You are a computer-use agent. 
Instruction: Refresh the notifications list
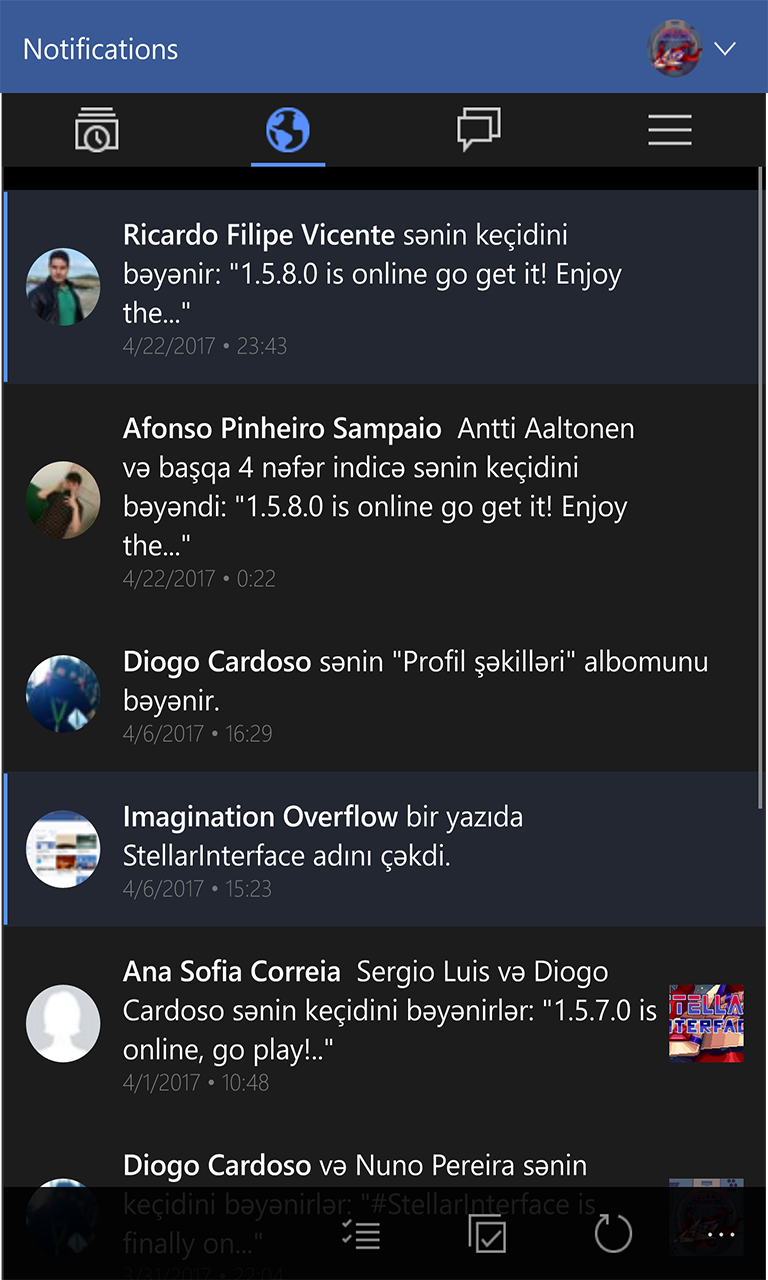pyautogui.click(x=613, y=1234)
